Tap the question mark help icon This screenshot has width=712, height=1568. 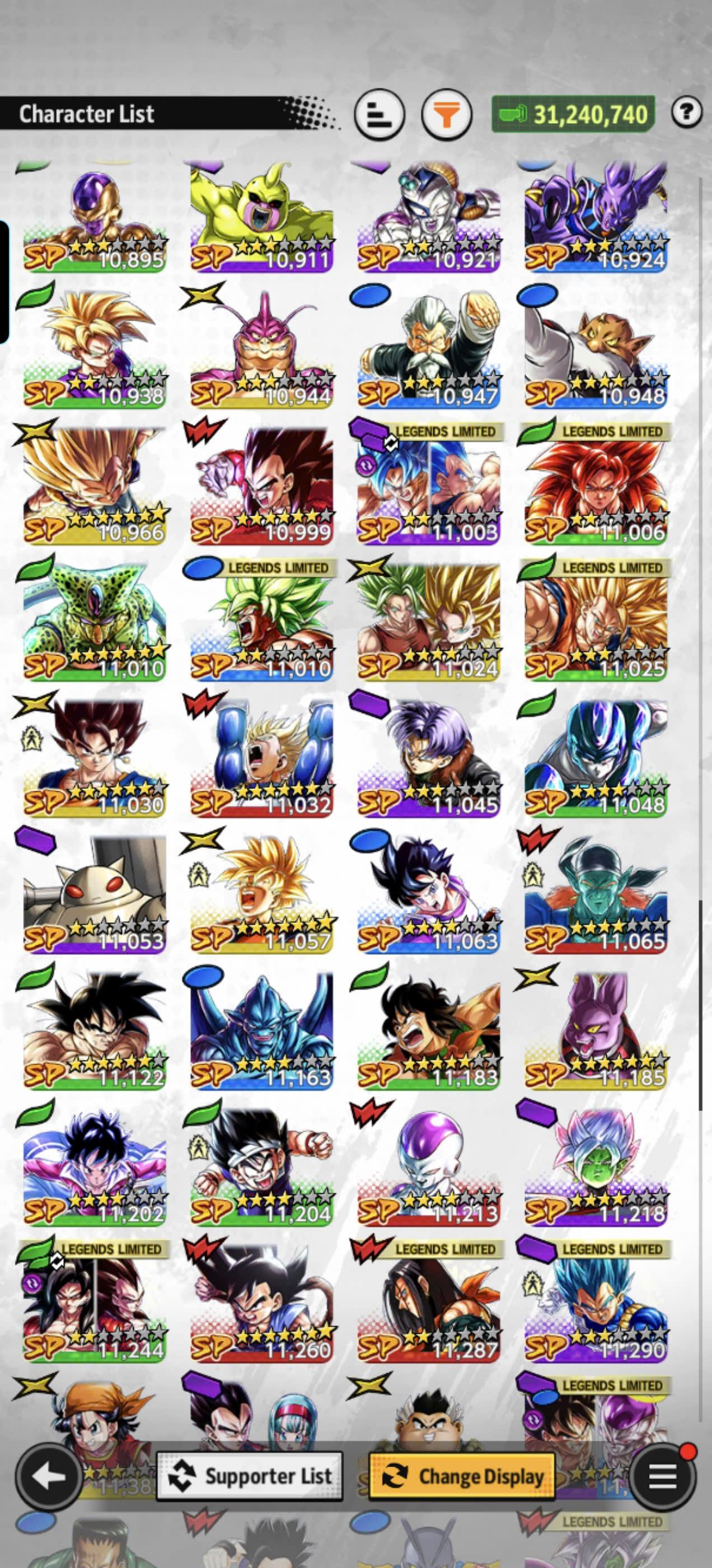686,112
